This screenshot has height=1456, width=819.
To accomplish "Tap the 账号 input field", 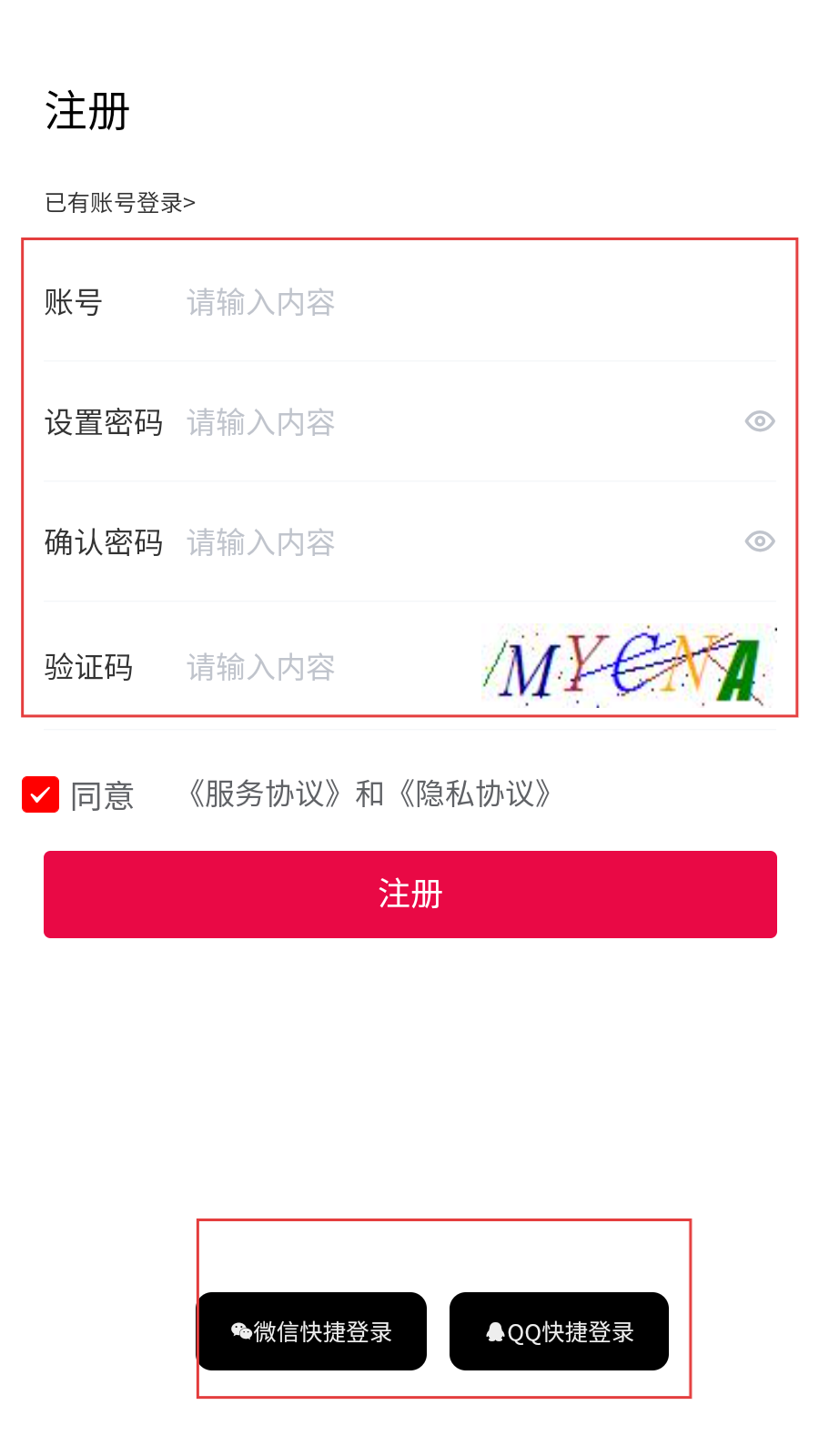I will pos(455,303).
